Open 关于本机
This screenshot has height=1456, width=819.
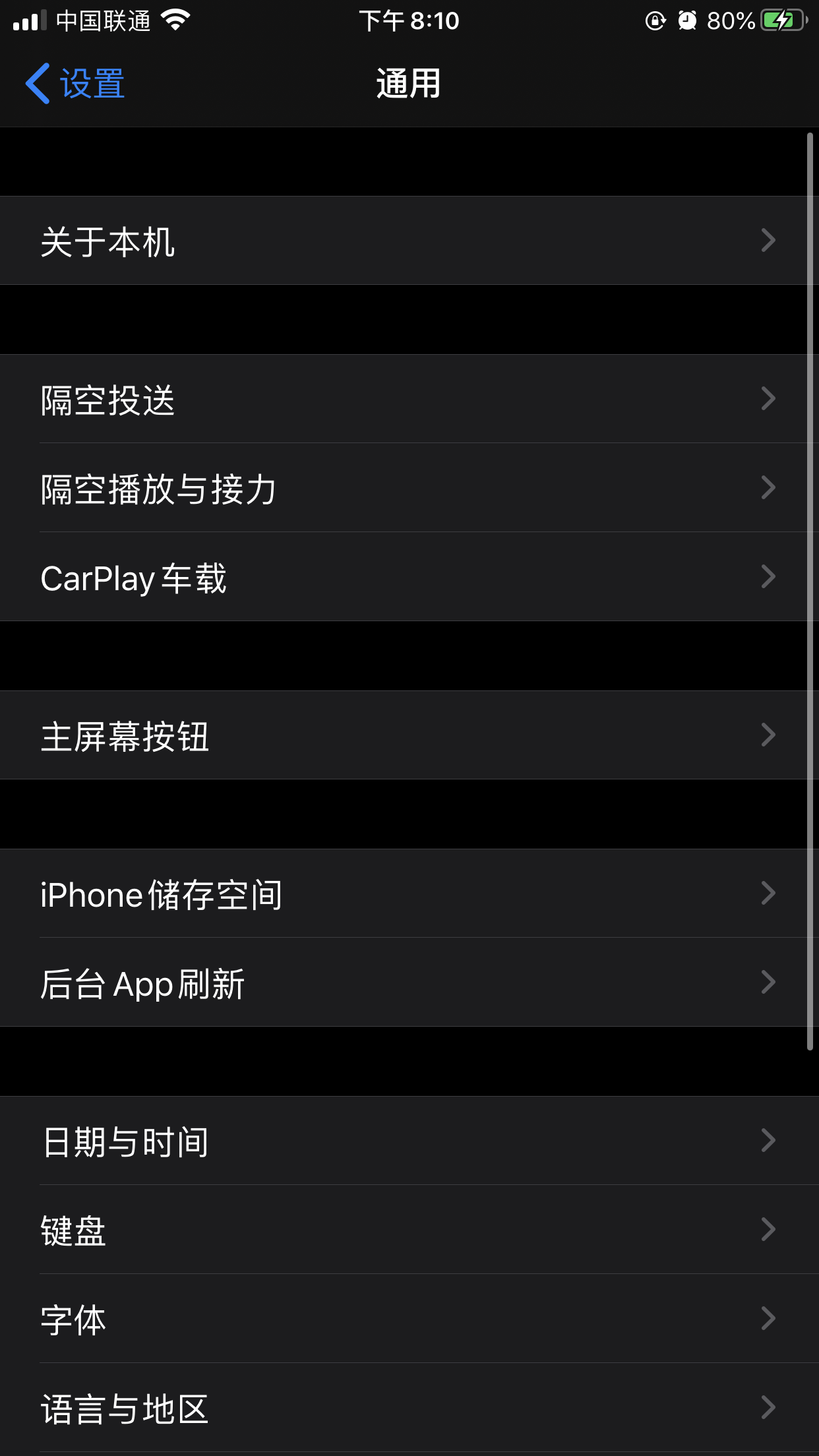[409, 241]
